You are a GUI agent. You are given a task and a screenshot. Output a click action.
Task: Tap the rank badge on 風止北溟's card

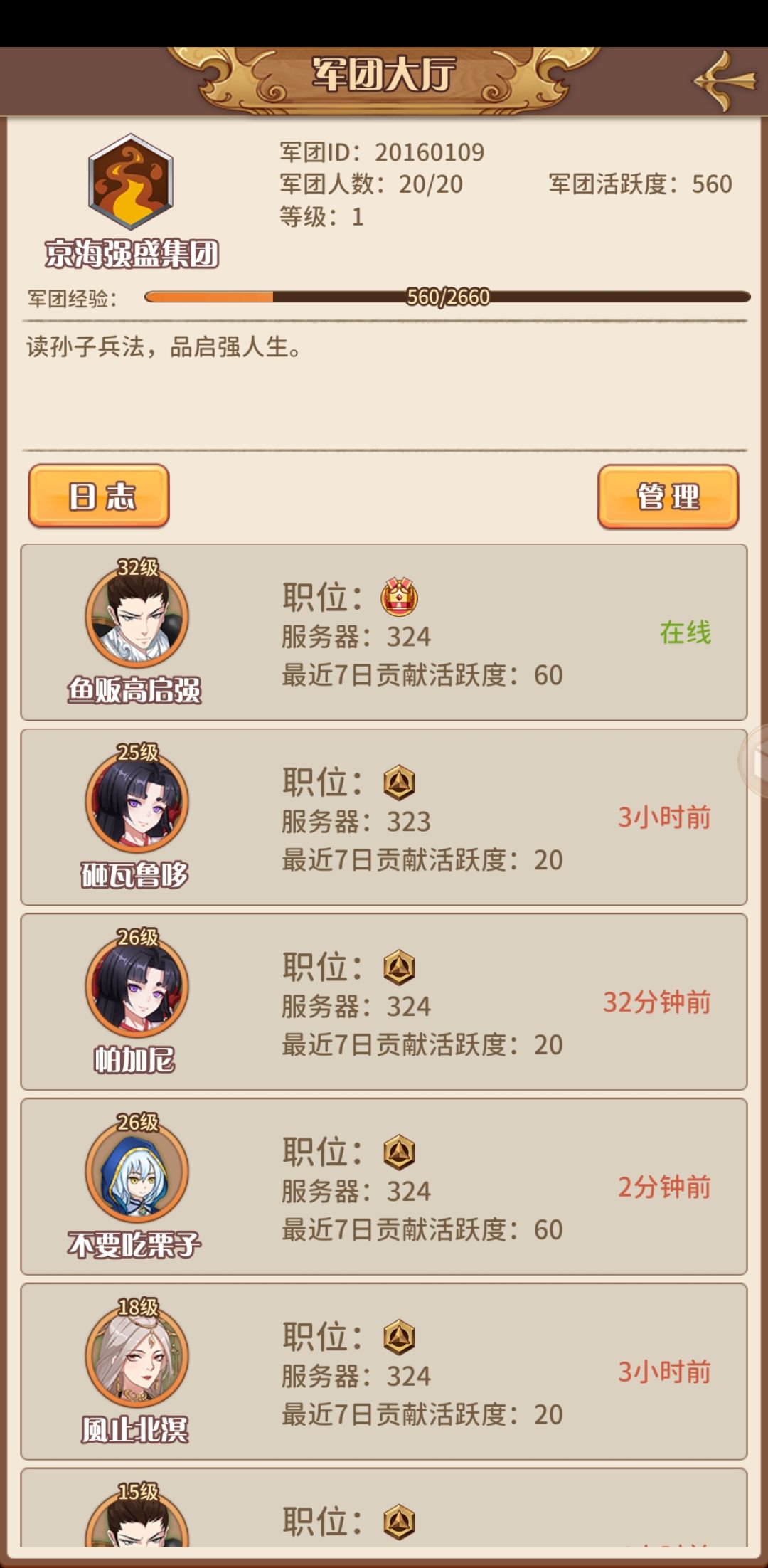[398, 1337]
